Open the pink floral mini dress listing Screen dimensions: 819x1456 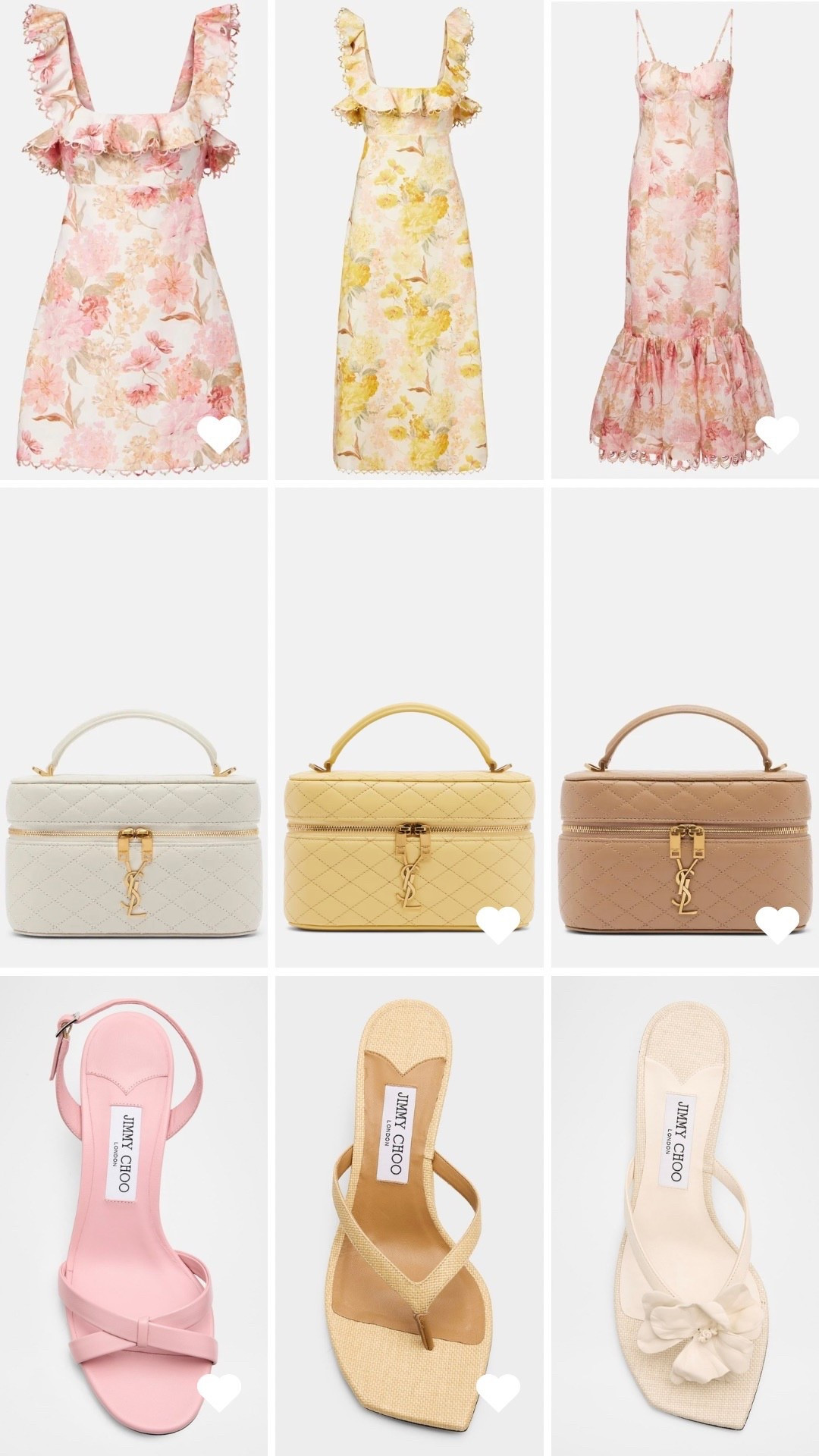click(136, 227)
